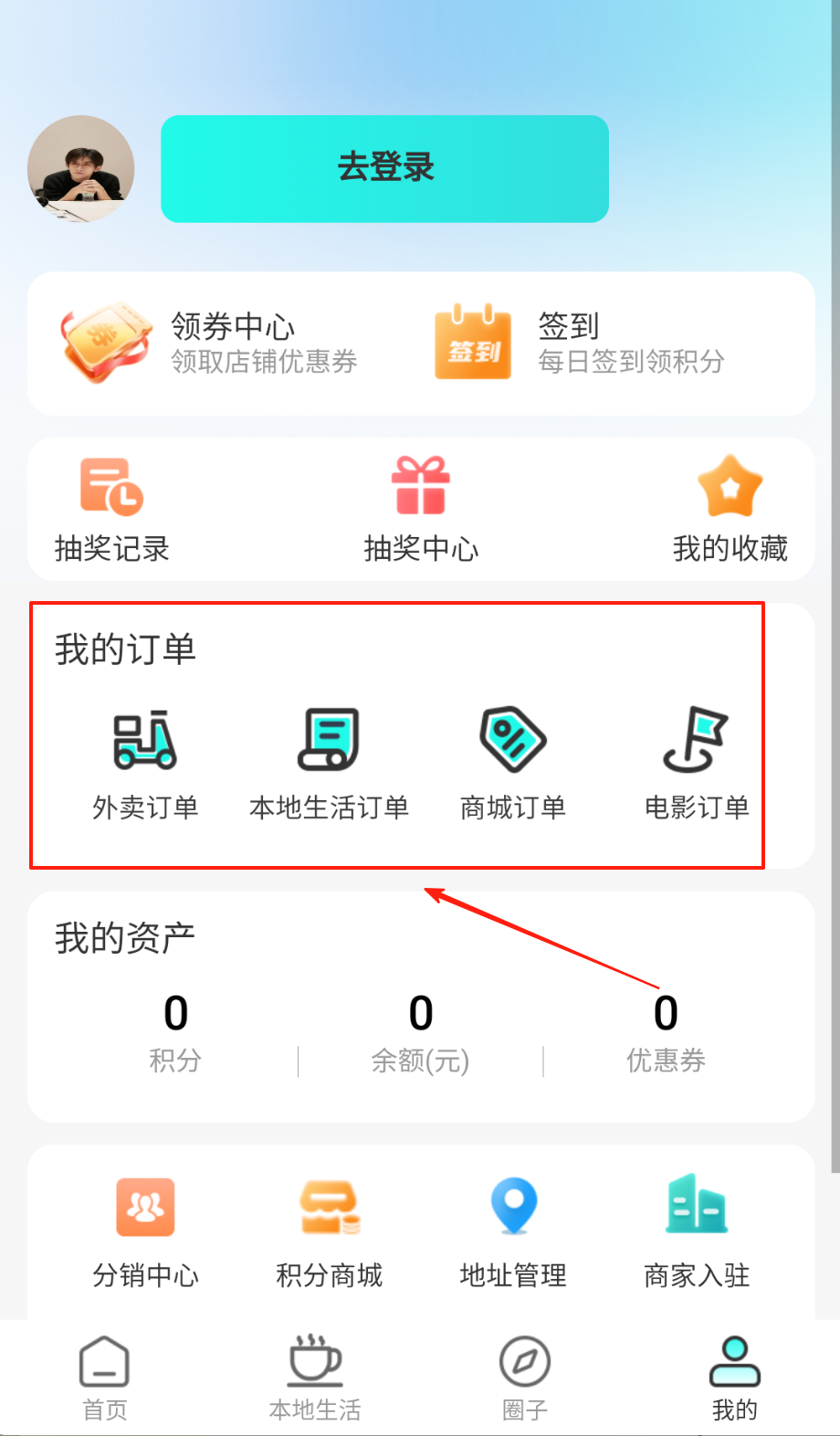Switch to the 首页 home tab
Viewport: 840px width, 1436px height.
(x=105, y=1378)
